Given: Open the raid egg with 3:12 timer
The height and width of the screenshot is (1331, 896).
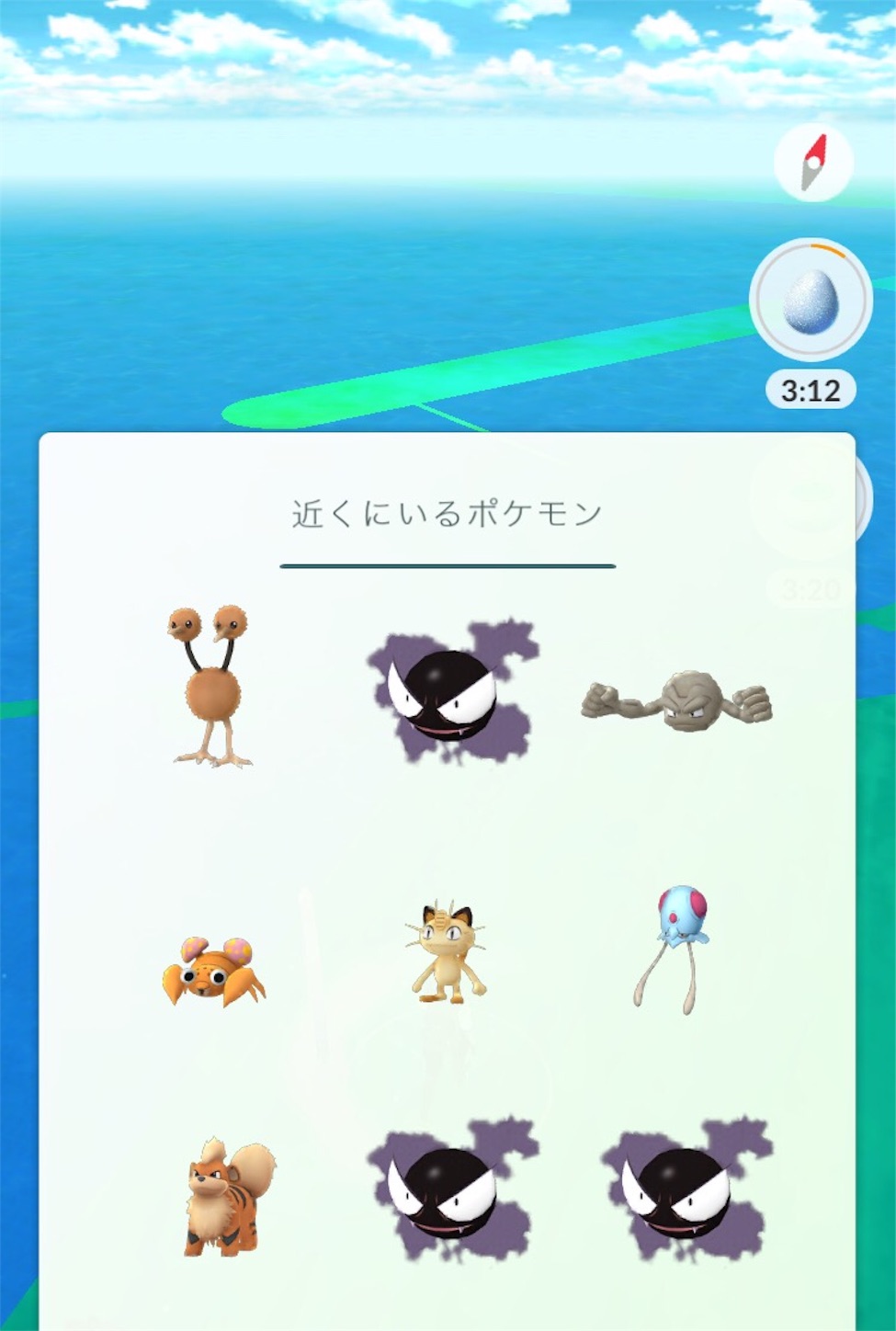Looking at the screenshot, I should pyautogui.click(x=811, y=301).
